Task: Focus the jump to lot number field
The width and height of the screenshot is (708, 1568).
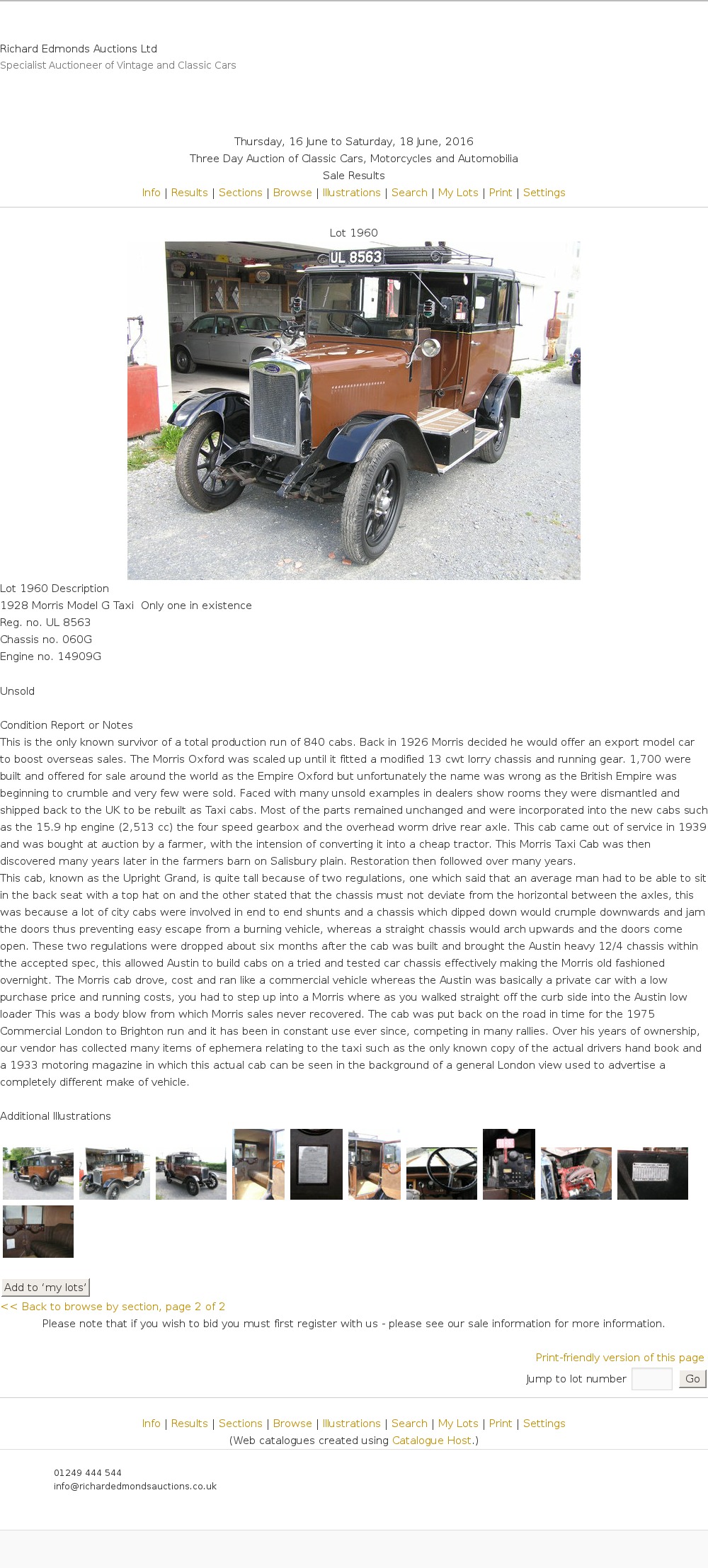Action: click(651, 1379)
